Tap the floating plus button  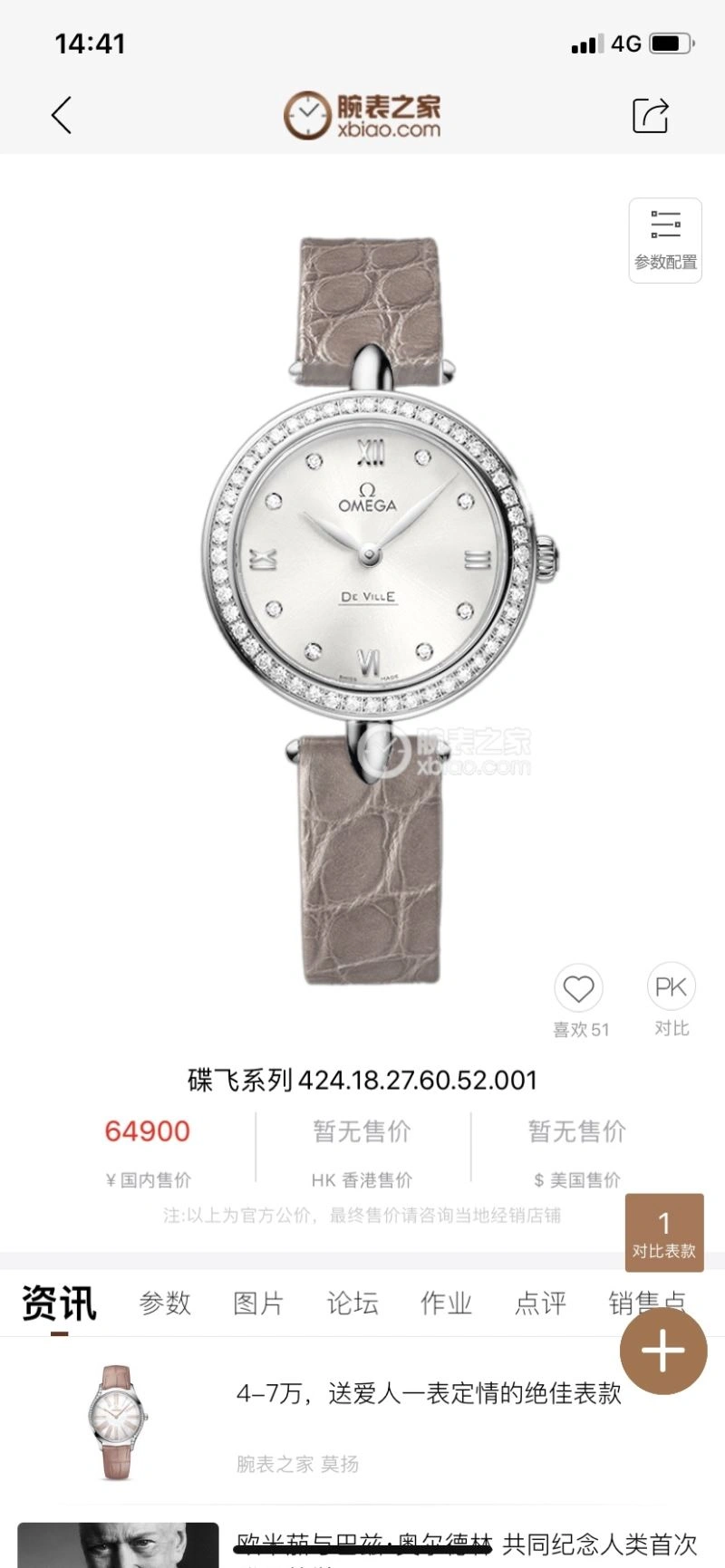click(x=662, y=1351)
